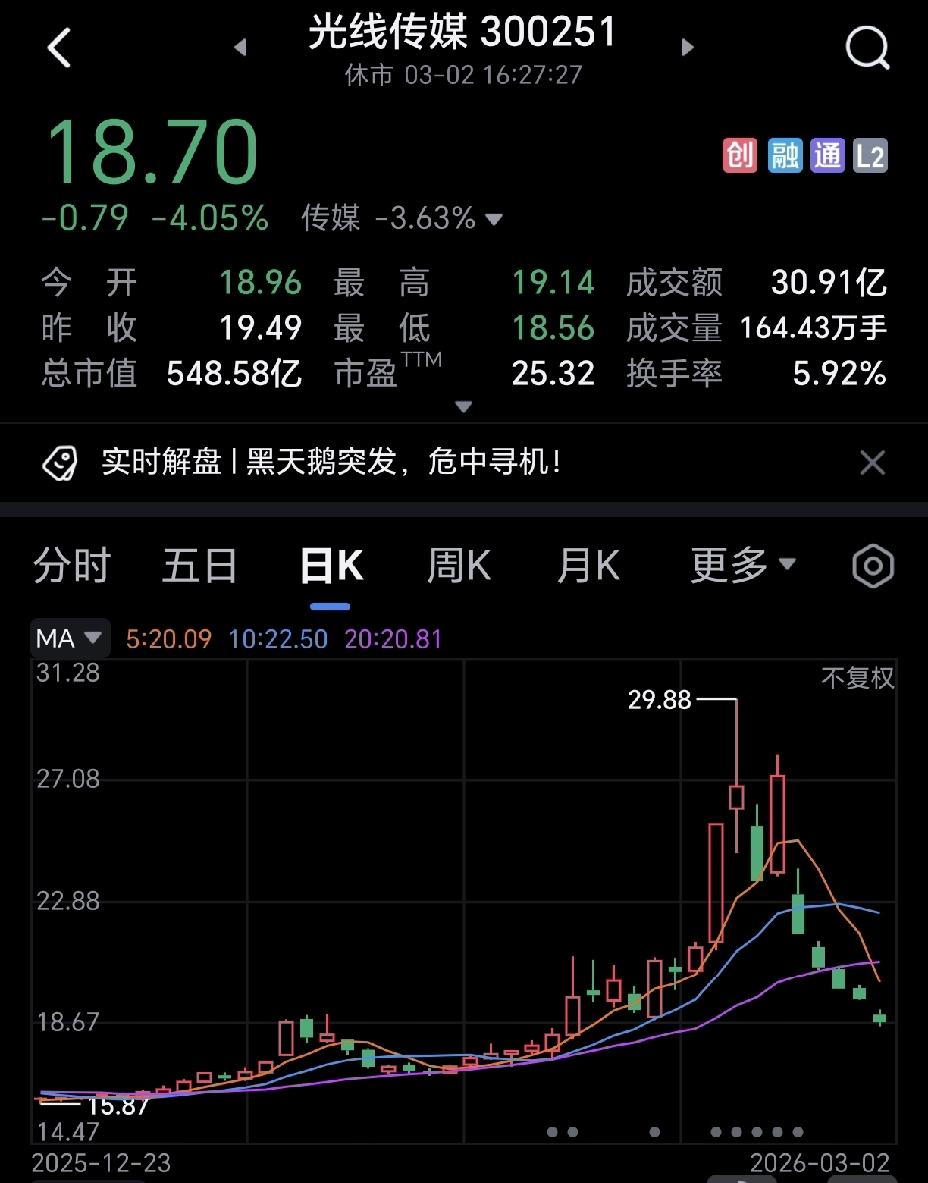
Task: Tap the back arrow at top left
Action: (x=60, y=47)
